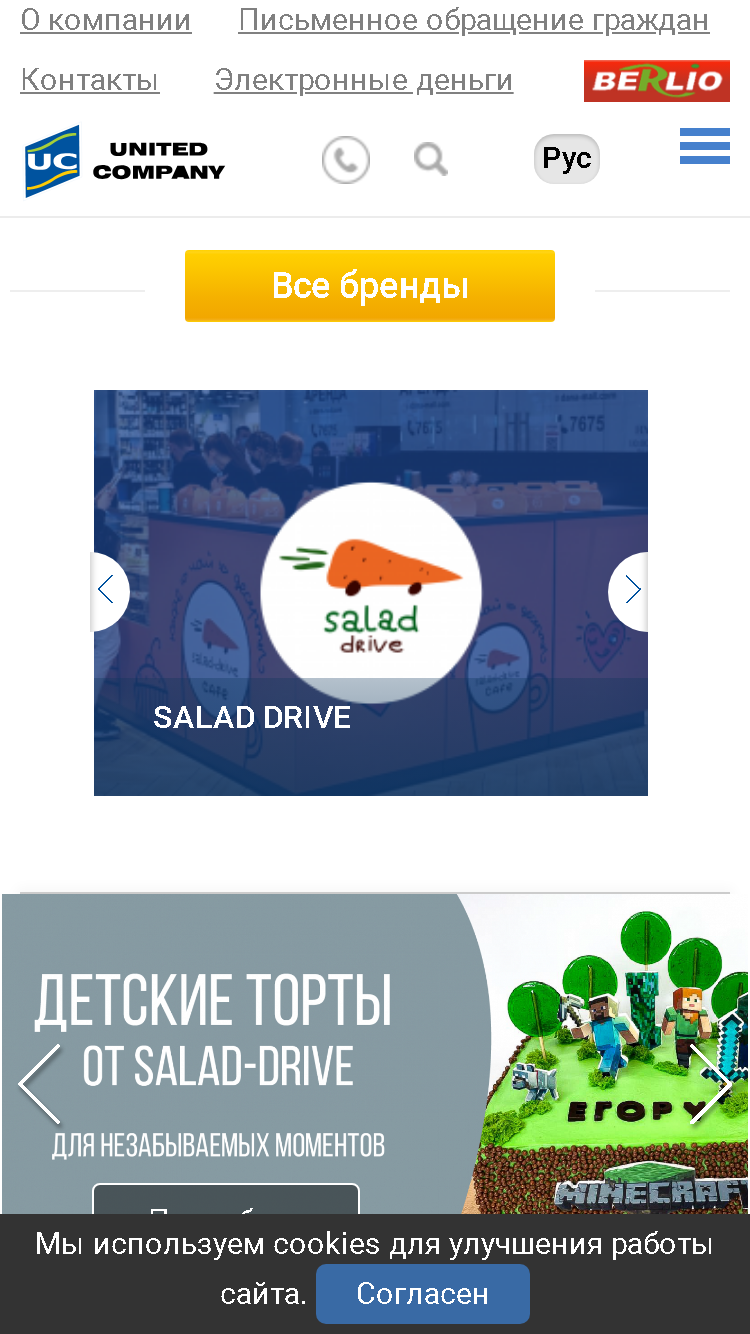Go to the United Company home page via the logo
Viewport: 750px width, 1334px height.
(125, 161)
